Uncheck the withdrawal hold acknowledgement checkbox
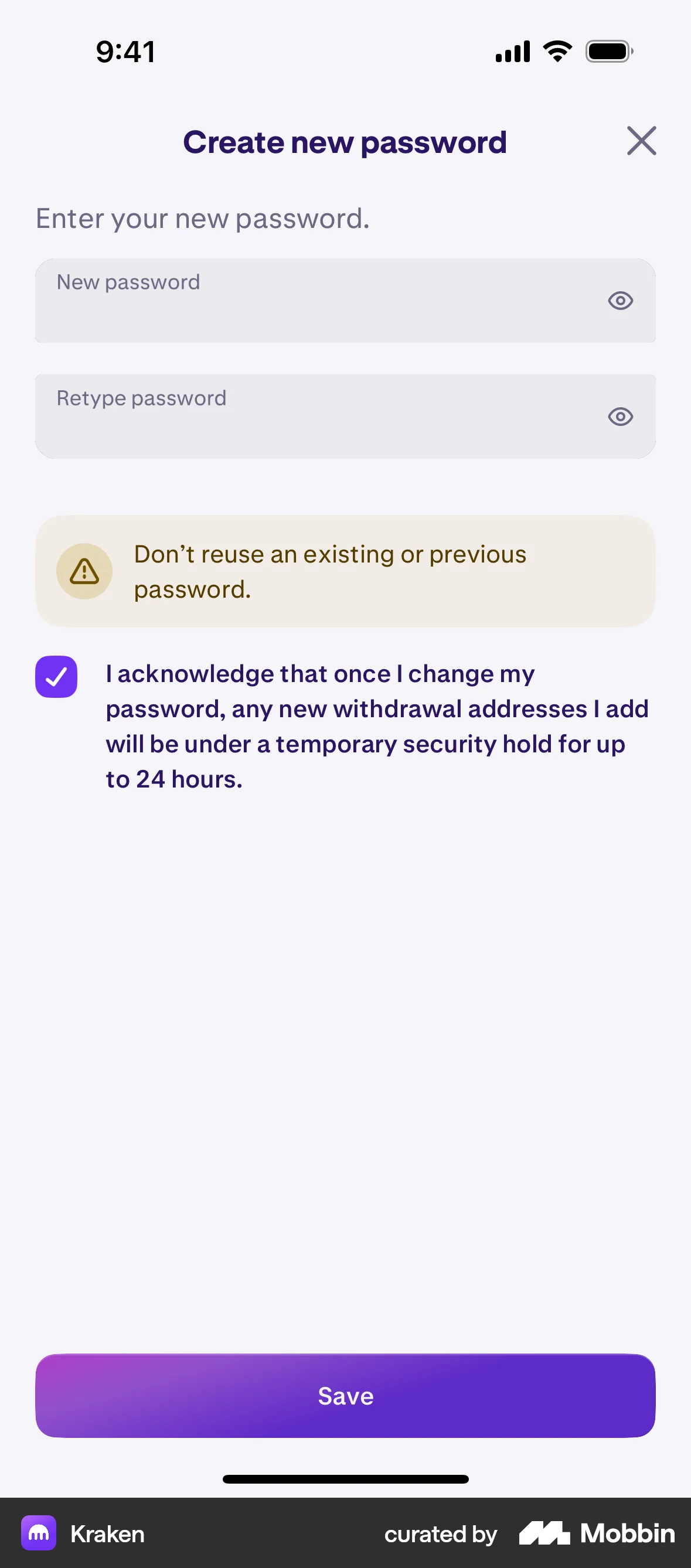 tap(56, 676)
